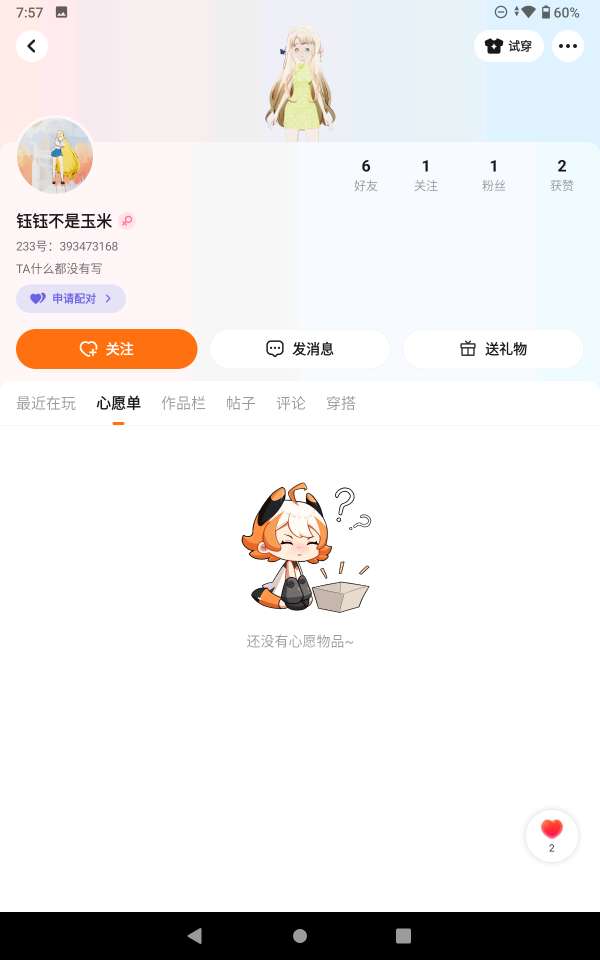Open the 穿搭 outfits tab
Screen dimensions: 600x960
[x=341, y=404]
